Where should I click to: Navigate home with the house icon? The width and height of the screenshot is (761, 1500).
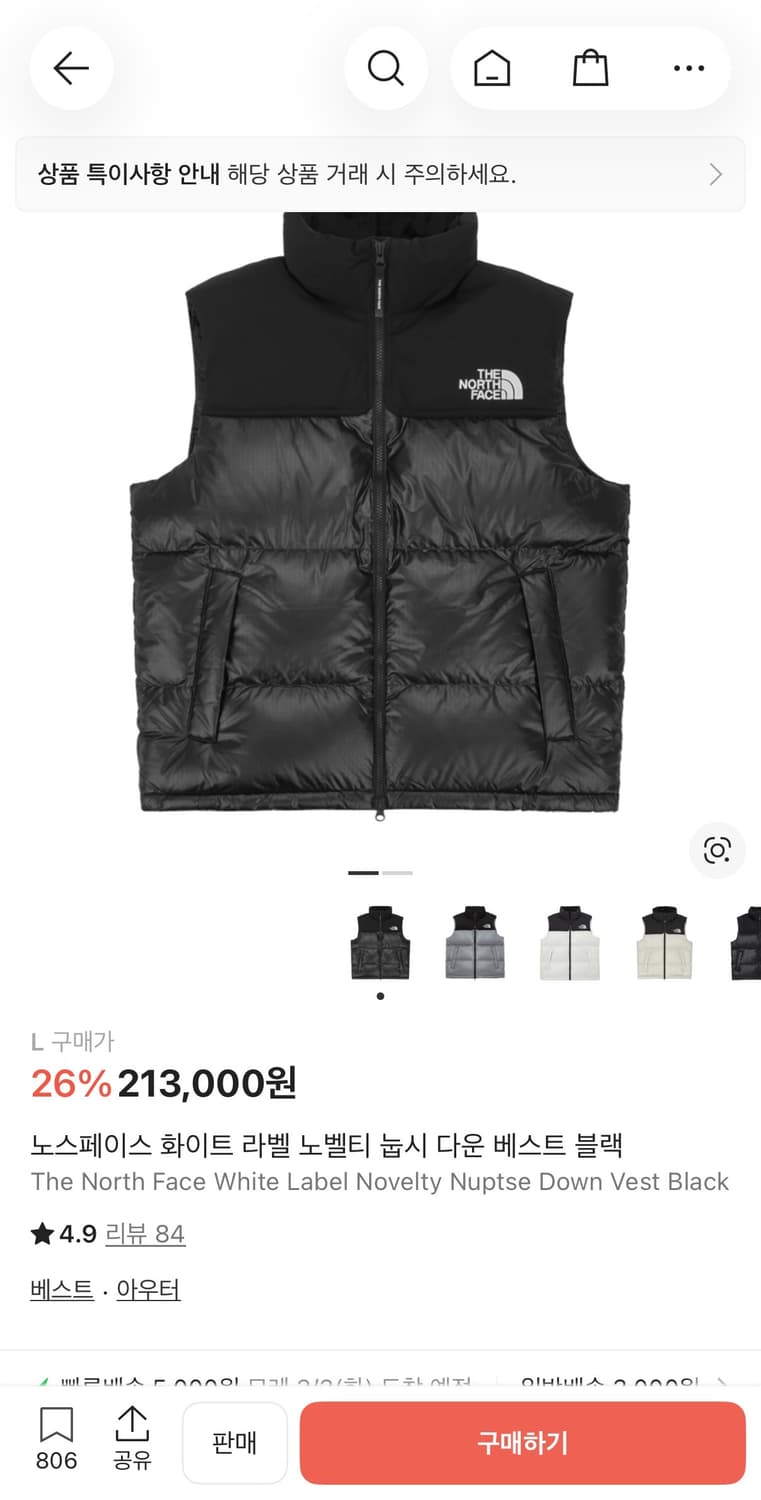coord(491,68)
